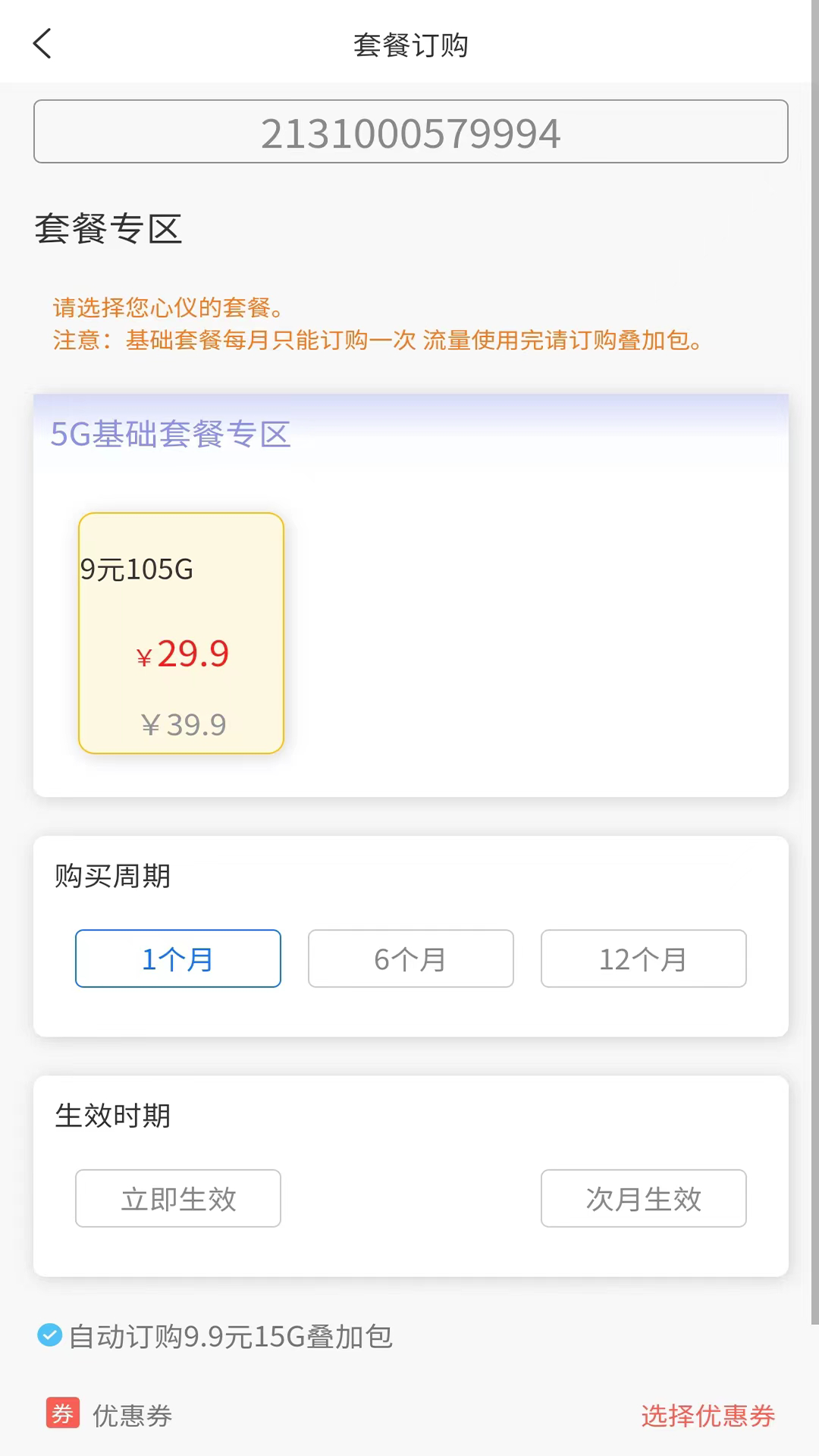Choose the 6个月 purchase period

(x=410, y=959)
